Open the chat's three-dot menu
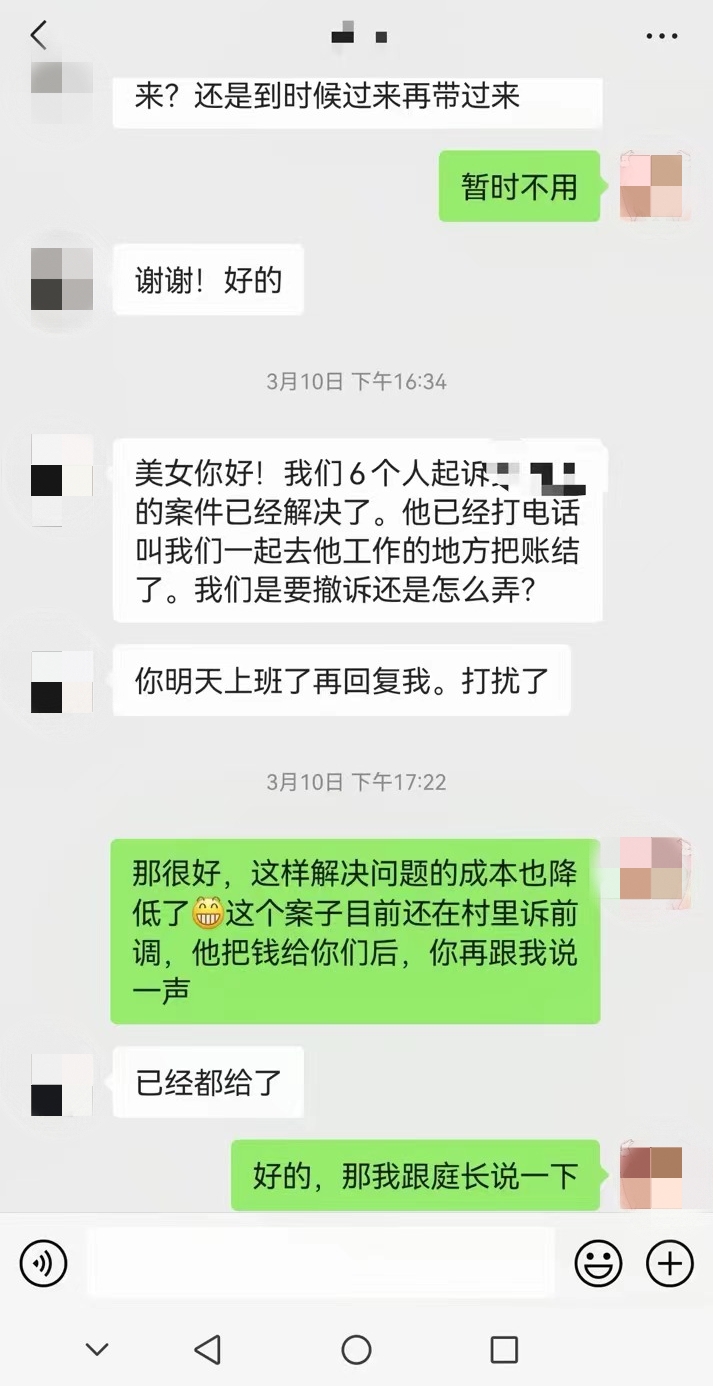Viewport: 713px width, 1386px height. click(662, 36)
